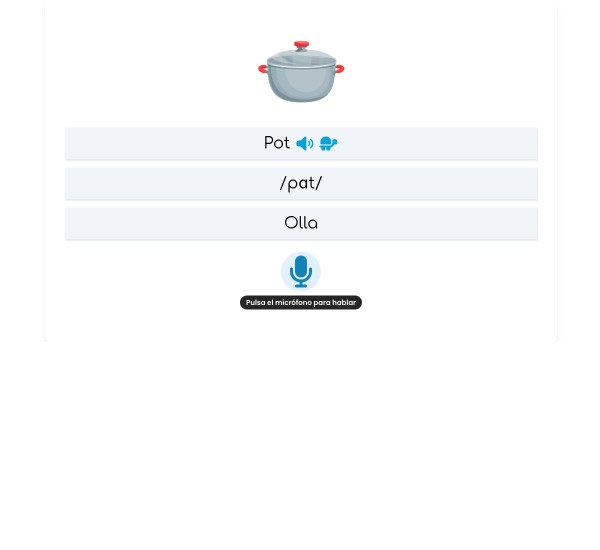Viewport: 600px width, 550px height.
Task: Tap the microphone to speak
Action: (x=300, y=271)
